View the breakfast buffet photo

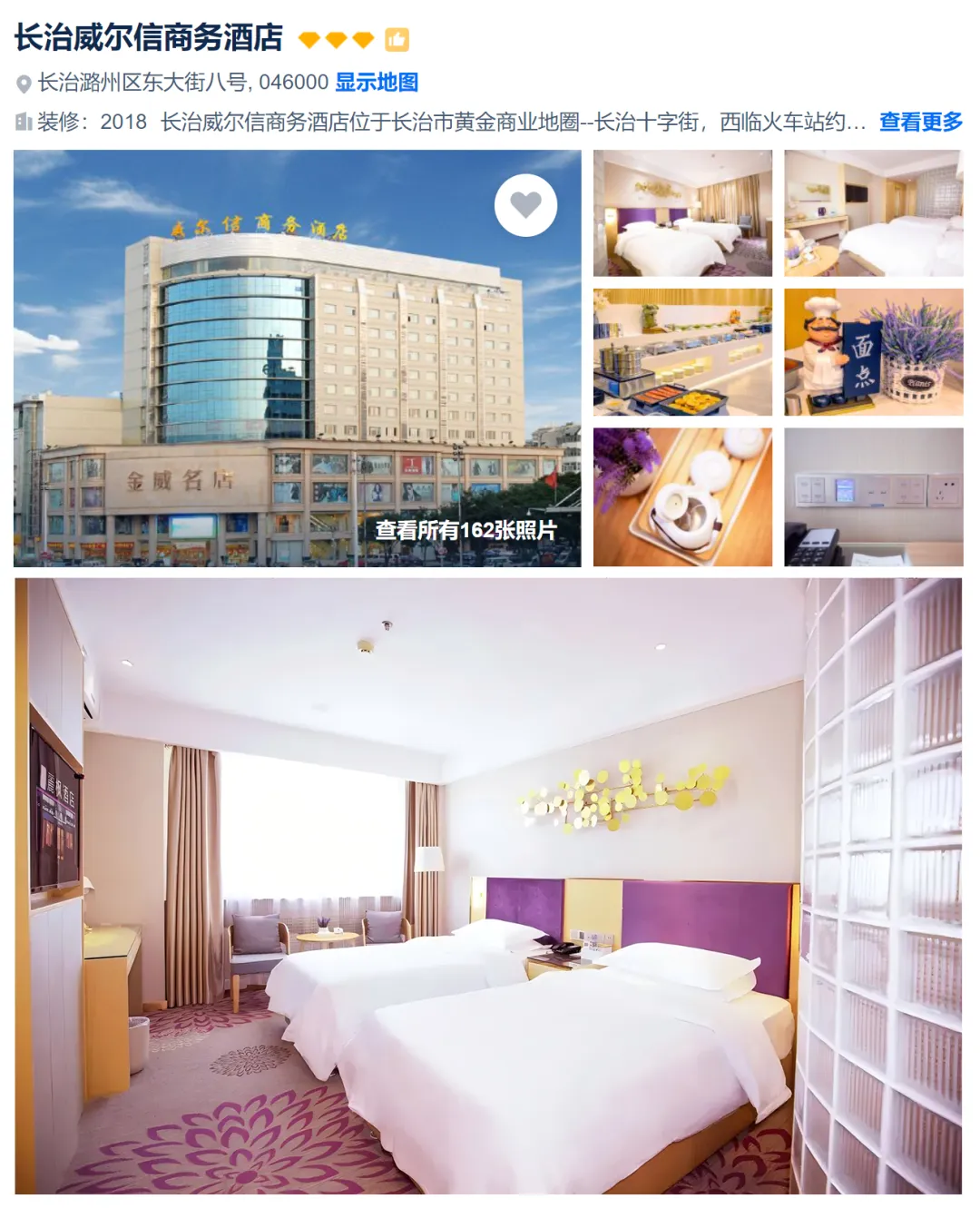(x=682, y=352)
